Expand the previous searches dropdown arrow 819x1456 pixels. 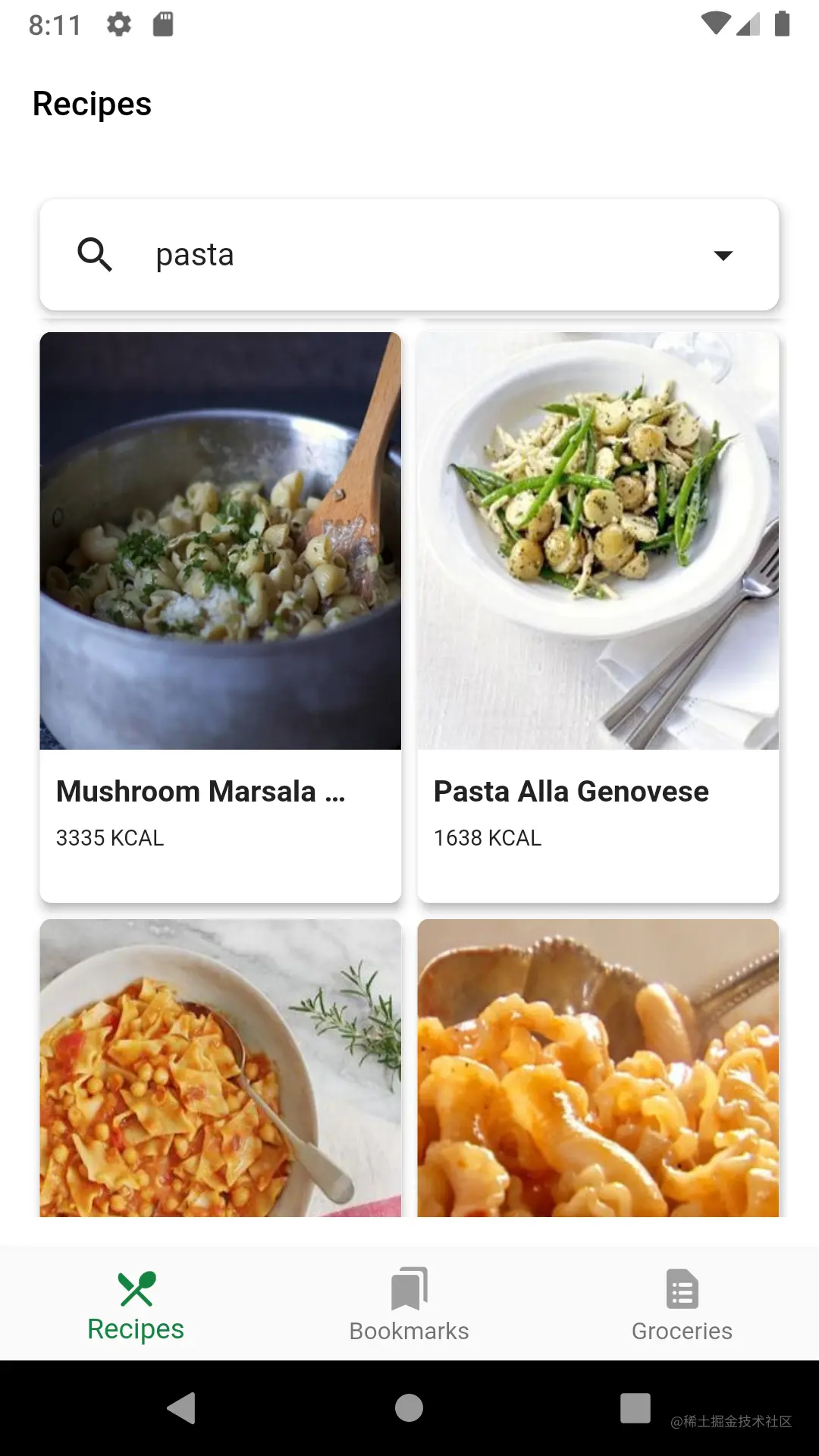click(x=723, y=256)
